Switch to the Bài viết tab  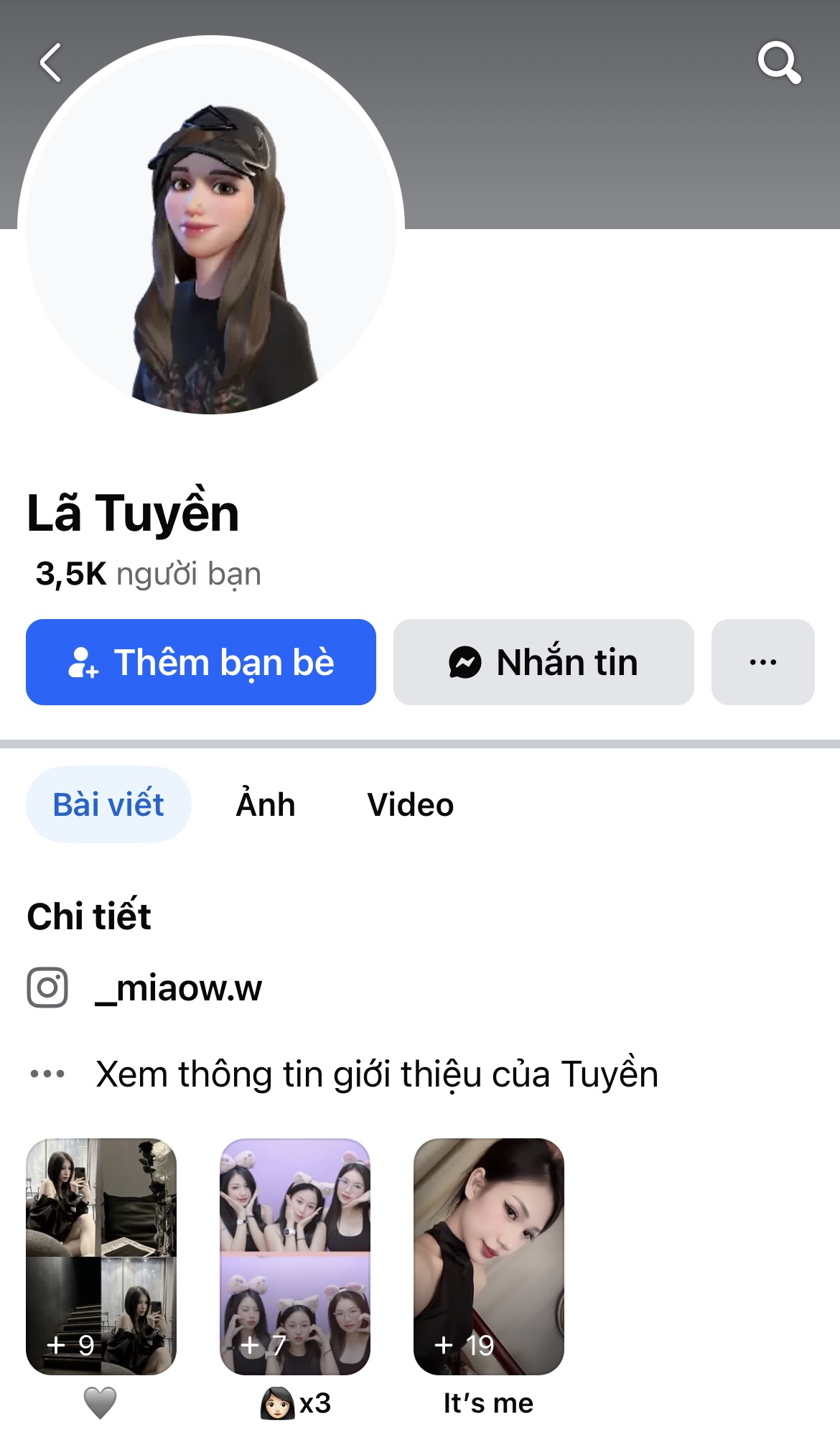(x=108, y=804)
